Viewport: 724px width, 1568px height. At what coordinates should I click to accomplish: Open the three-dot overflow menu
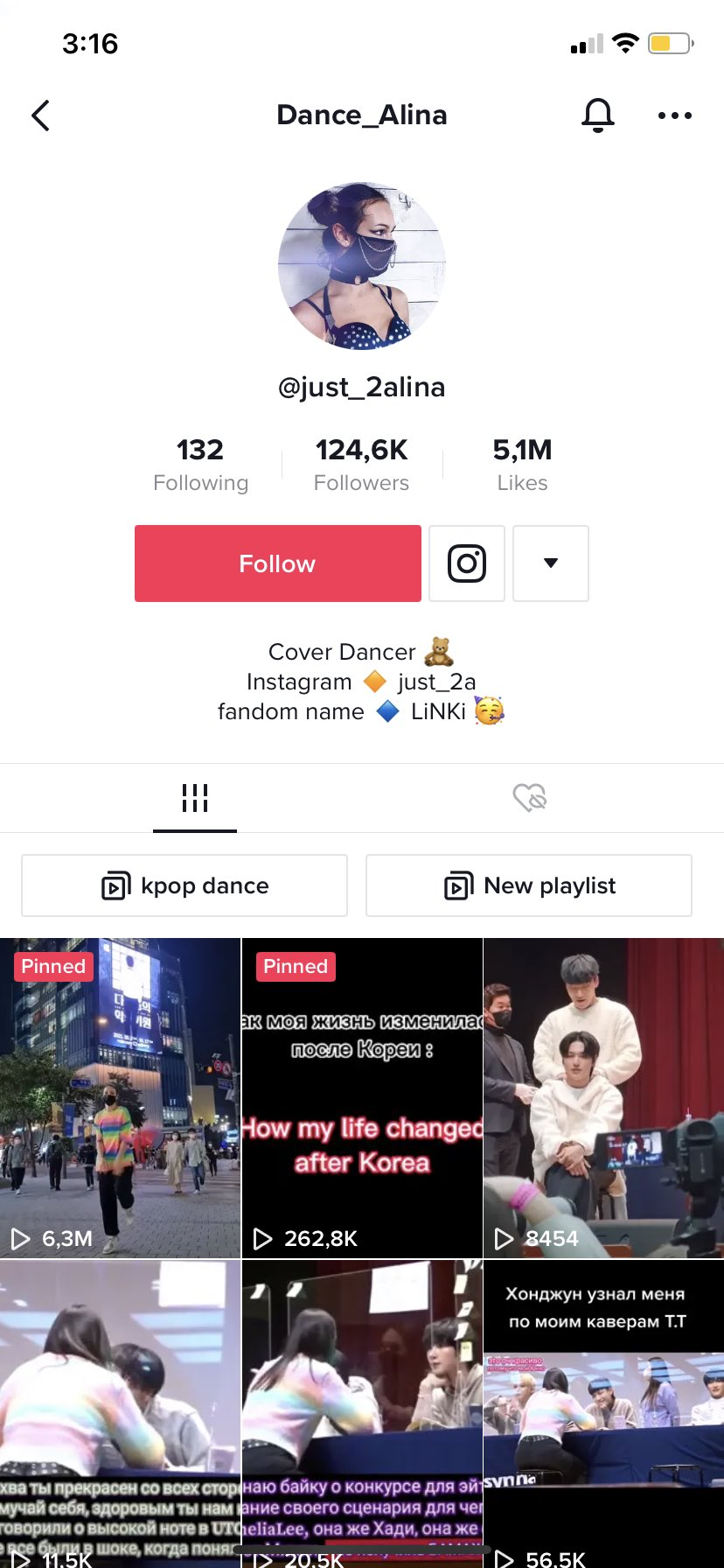point(674,115)
